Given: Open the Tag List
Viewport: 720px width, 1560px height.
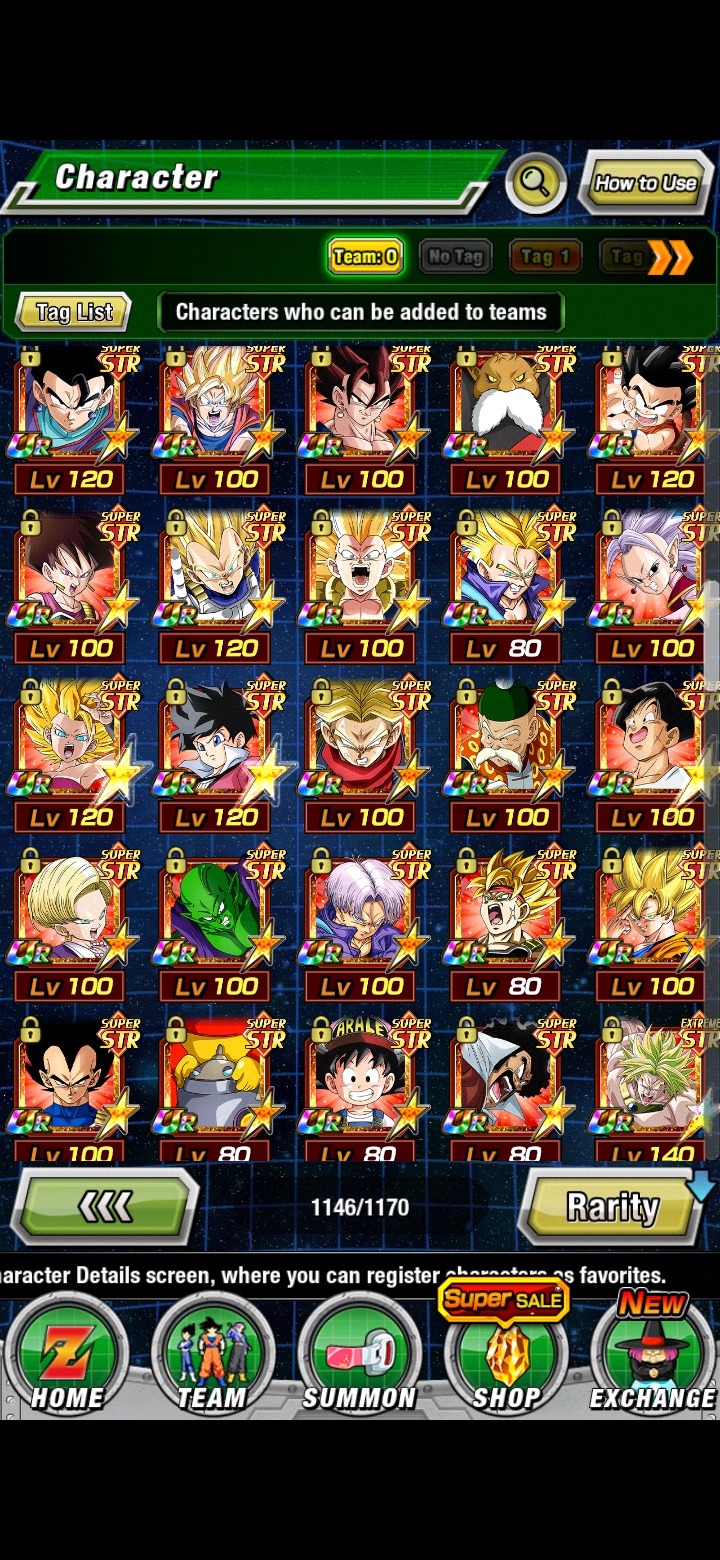Looking at the screenshot, I should [73, 312].
